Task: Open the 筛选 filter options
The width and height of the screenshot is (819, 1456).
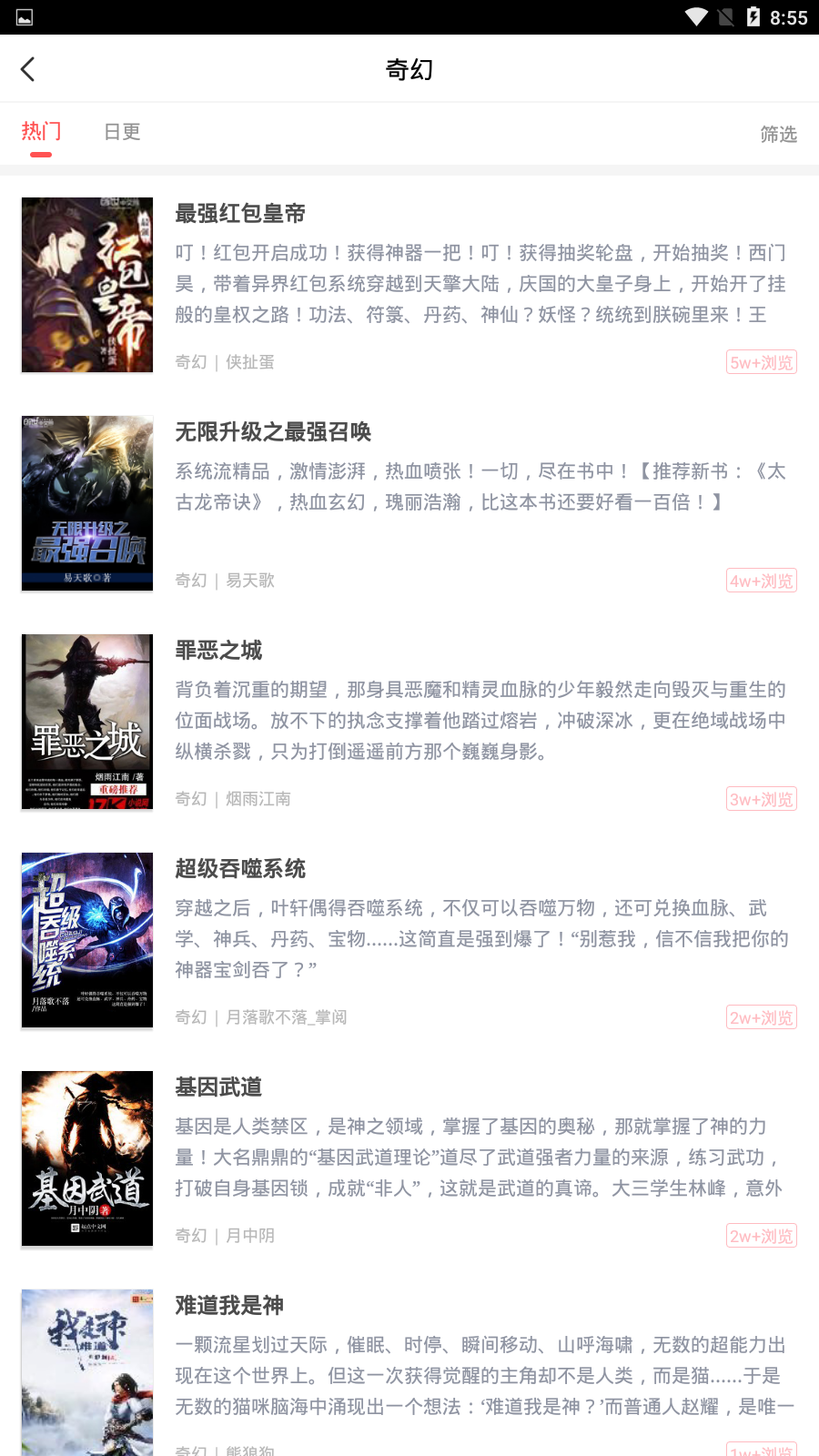Action: (779, 133)
